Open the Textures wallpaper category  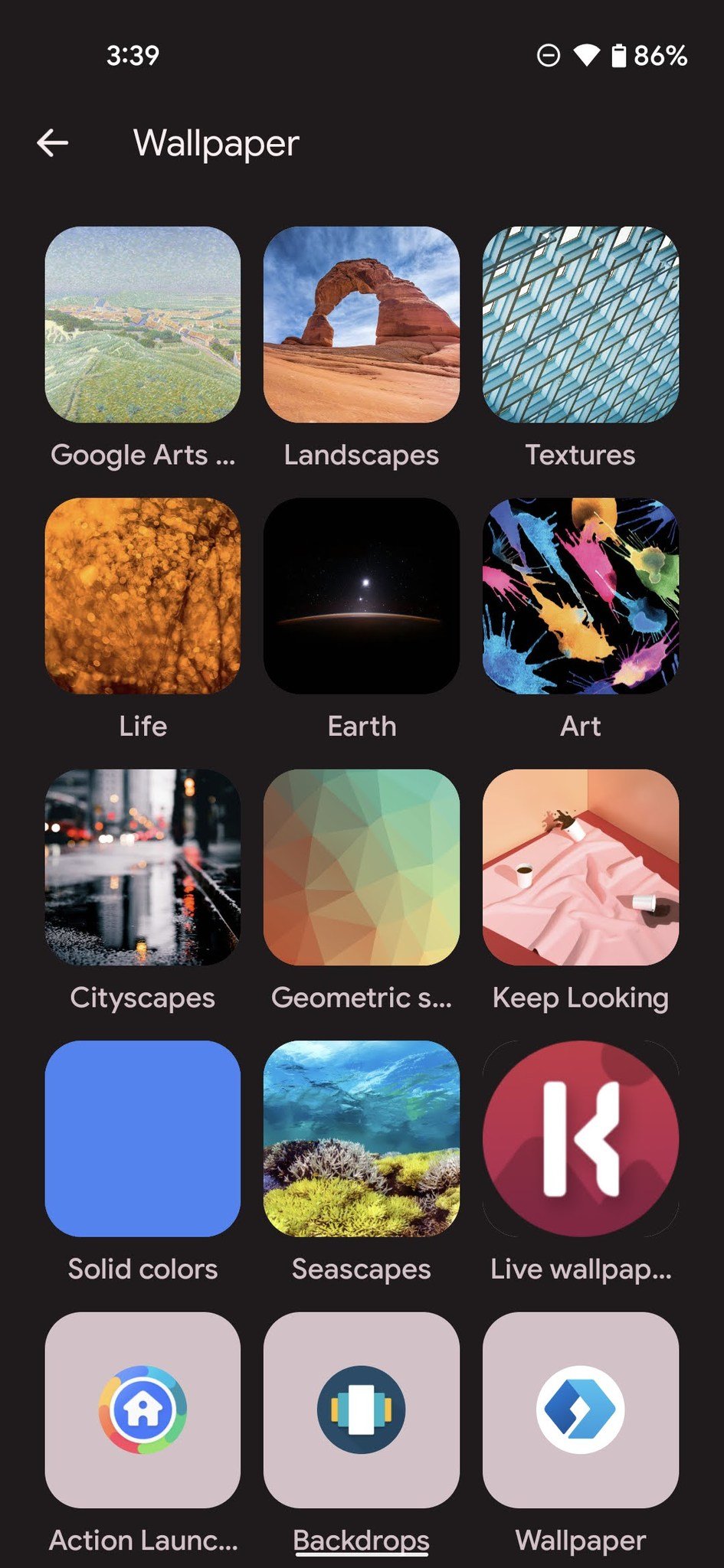[580, 325]
